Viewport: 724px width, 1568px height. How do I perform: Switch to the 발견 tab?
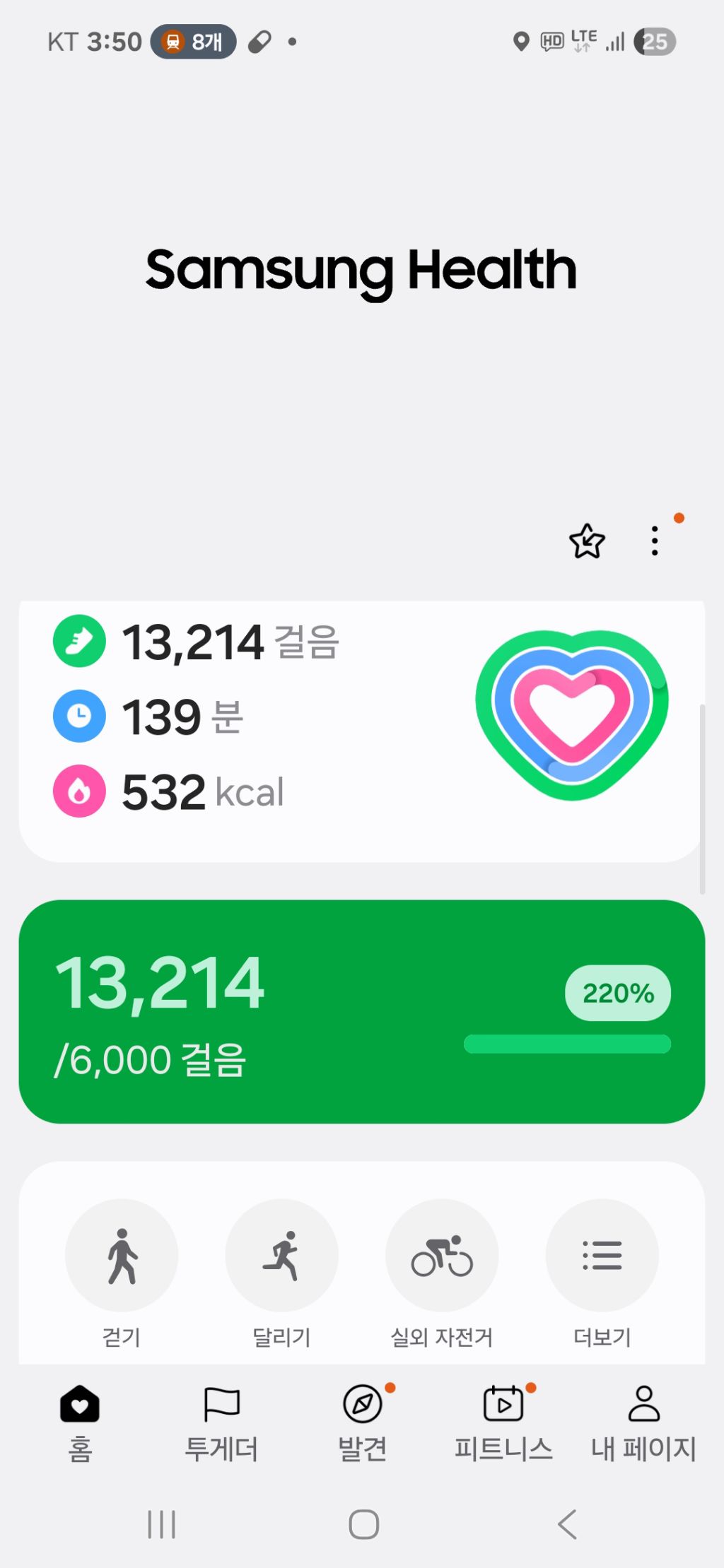tap(362, 1422)
